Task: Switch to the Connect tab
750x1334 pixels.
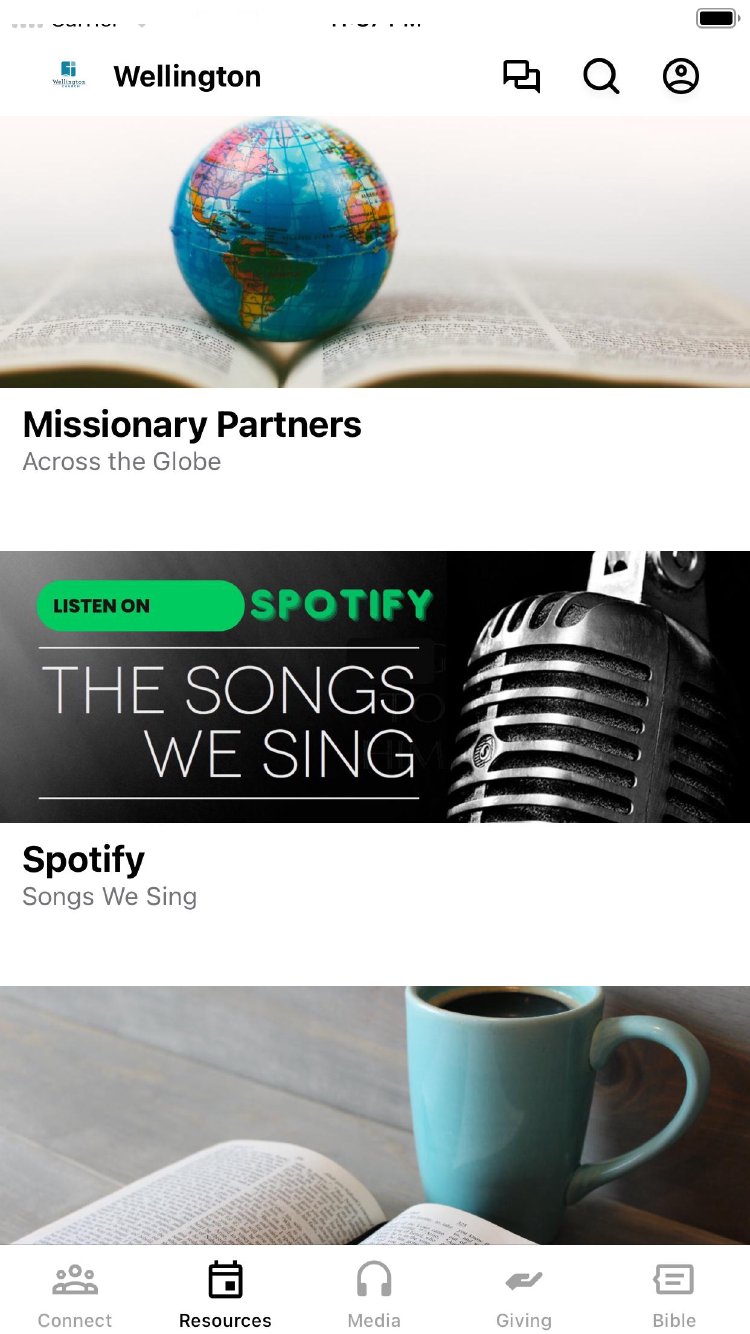Action: pyautogui.click(x=75, y=1295)
